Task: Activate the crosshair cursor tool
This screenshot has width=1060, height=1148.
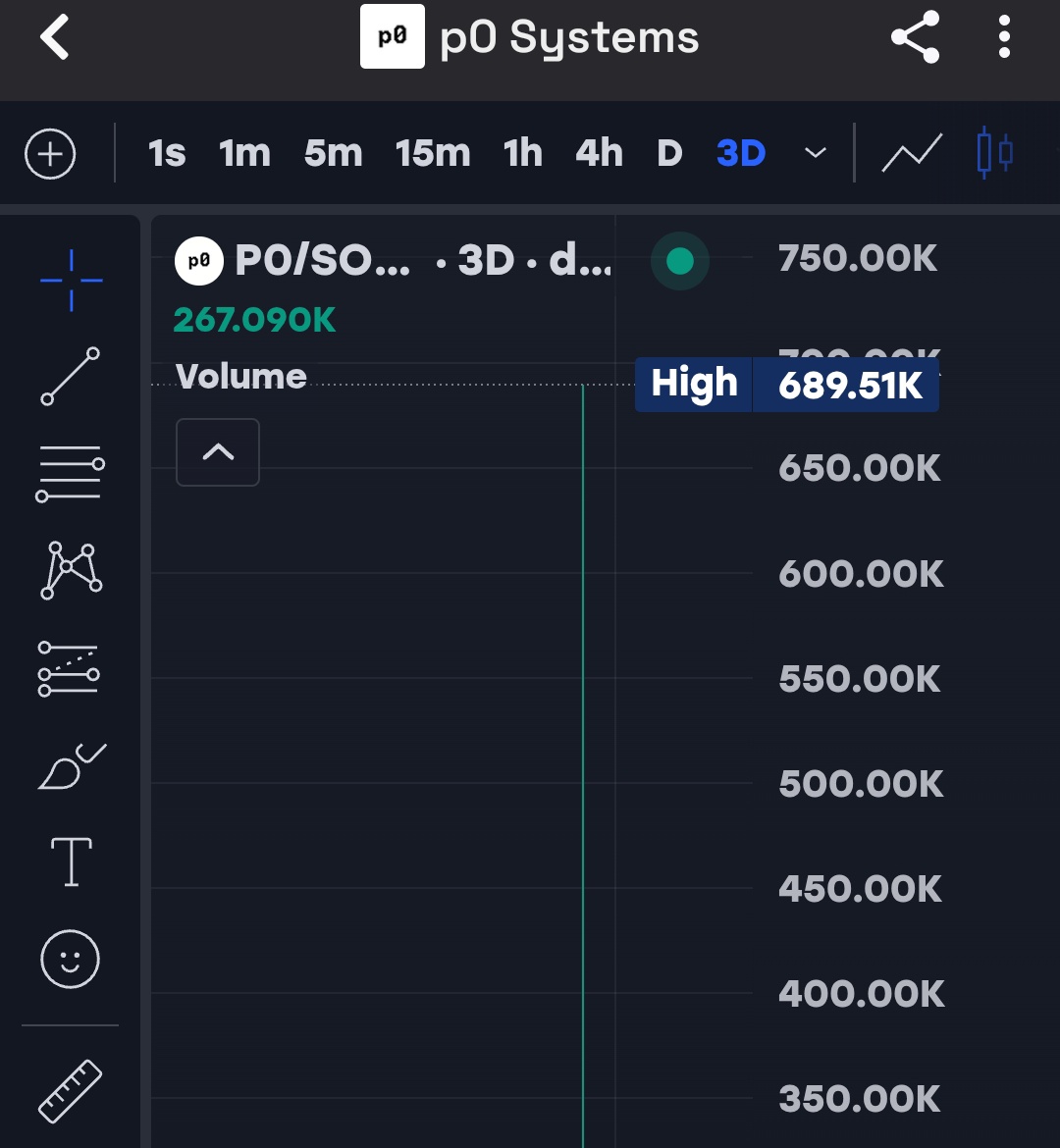Action: pos(71,281)
